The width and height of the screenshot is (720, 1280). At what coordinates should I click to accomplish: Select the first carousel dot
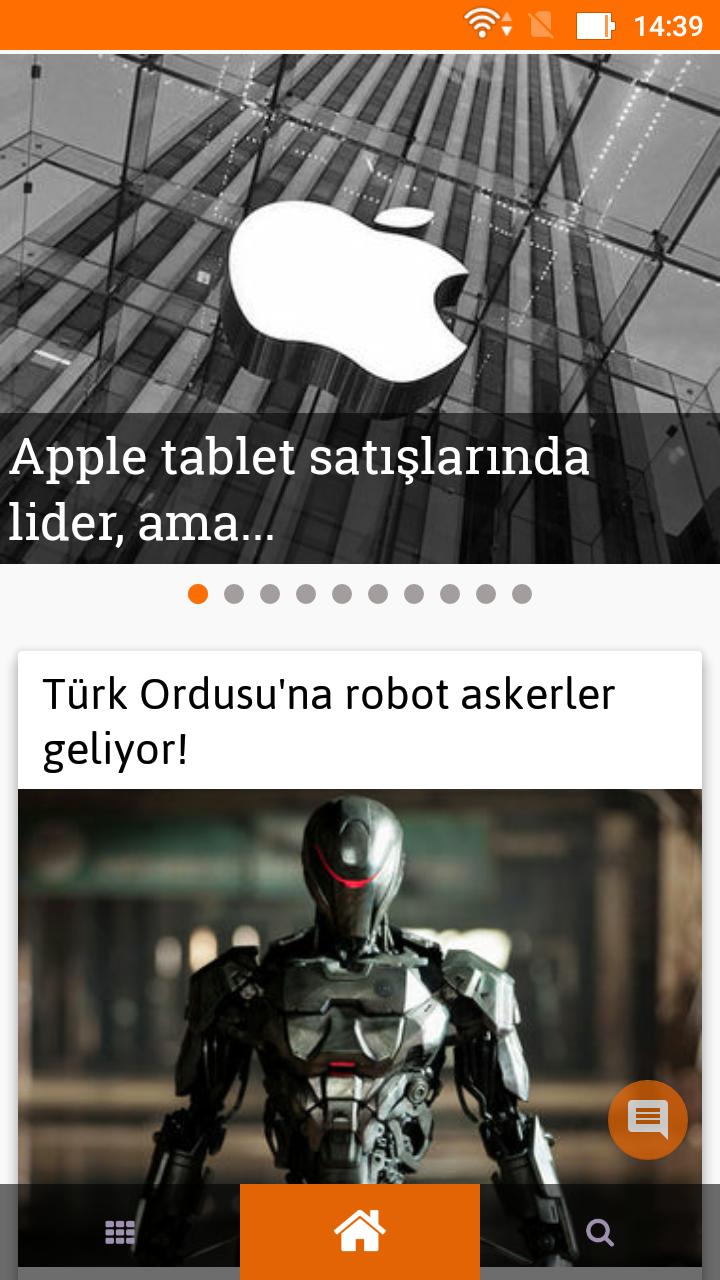pyautogui.click(x=198, y=594)
